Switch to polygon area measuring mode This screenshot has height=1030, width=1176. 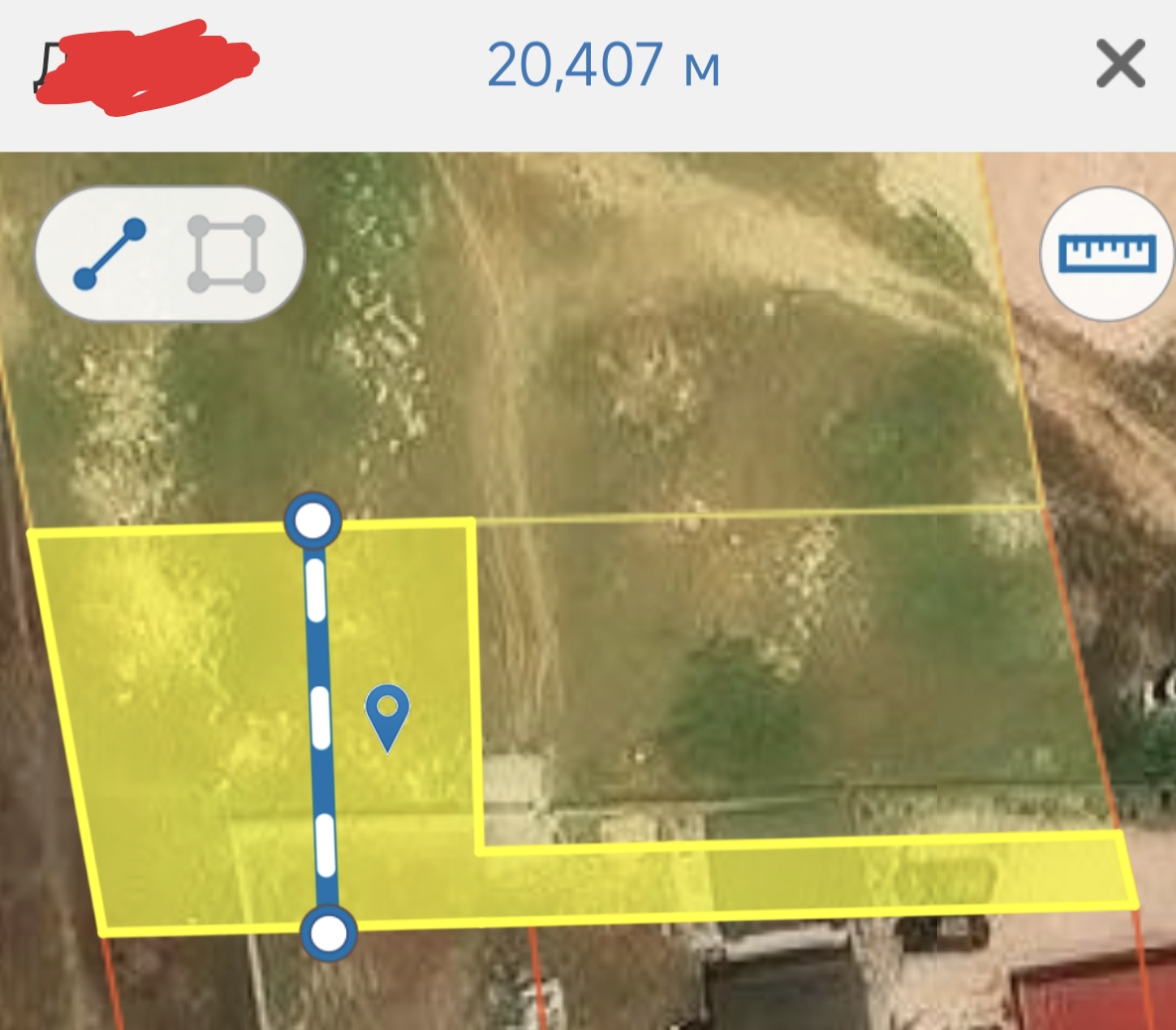pos(226,254)
